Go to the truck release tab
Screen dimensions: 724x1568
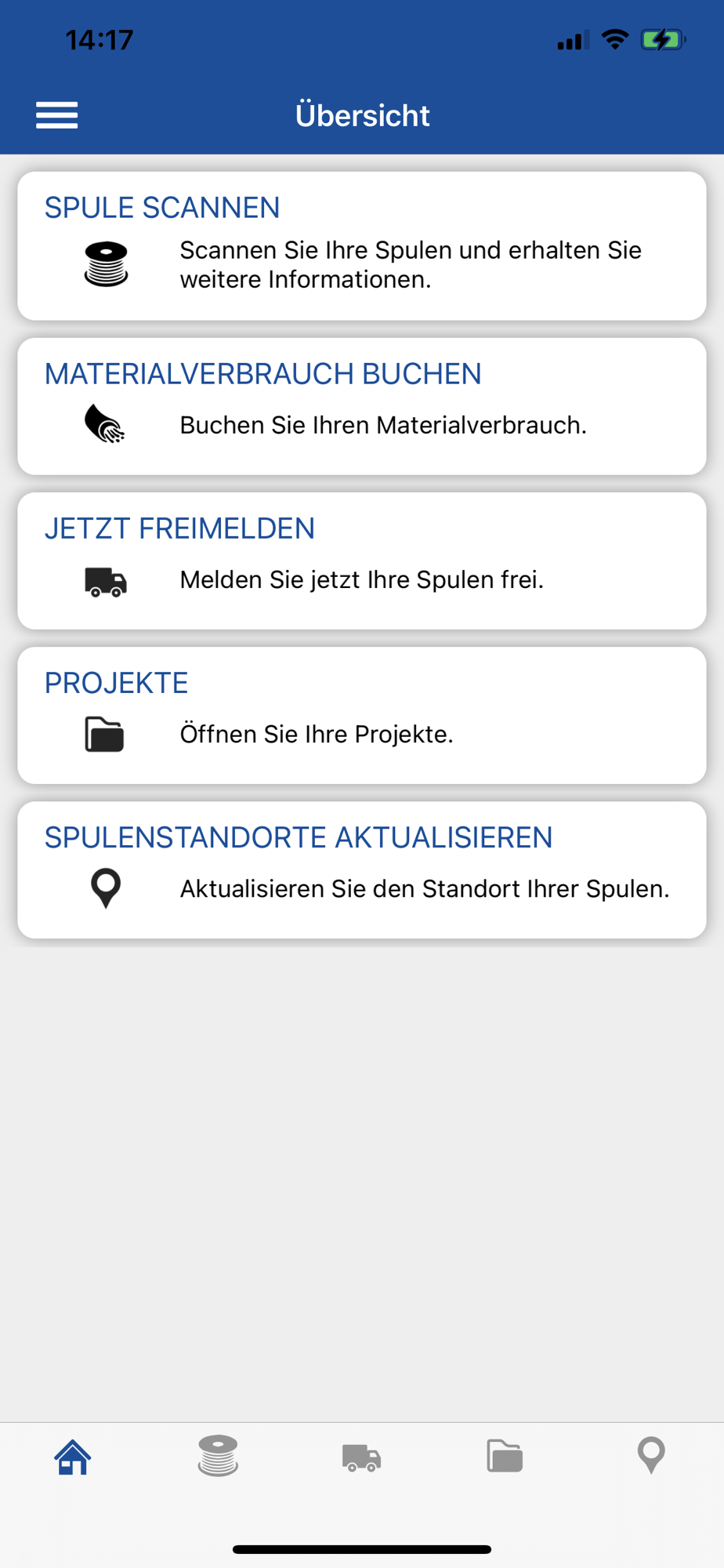pos(362,1457)
